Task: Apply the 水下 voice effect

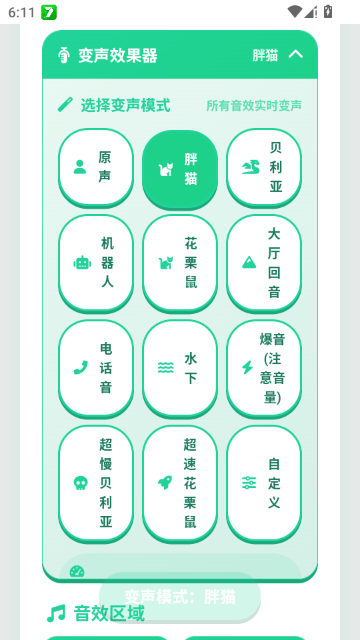Action: 180,368
